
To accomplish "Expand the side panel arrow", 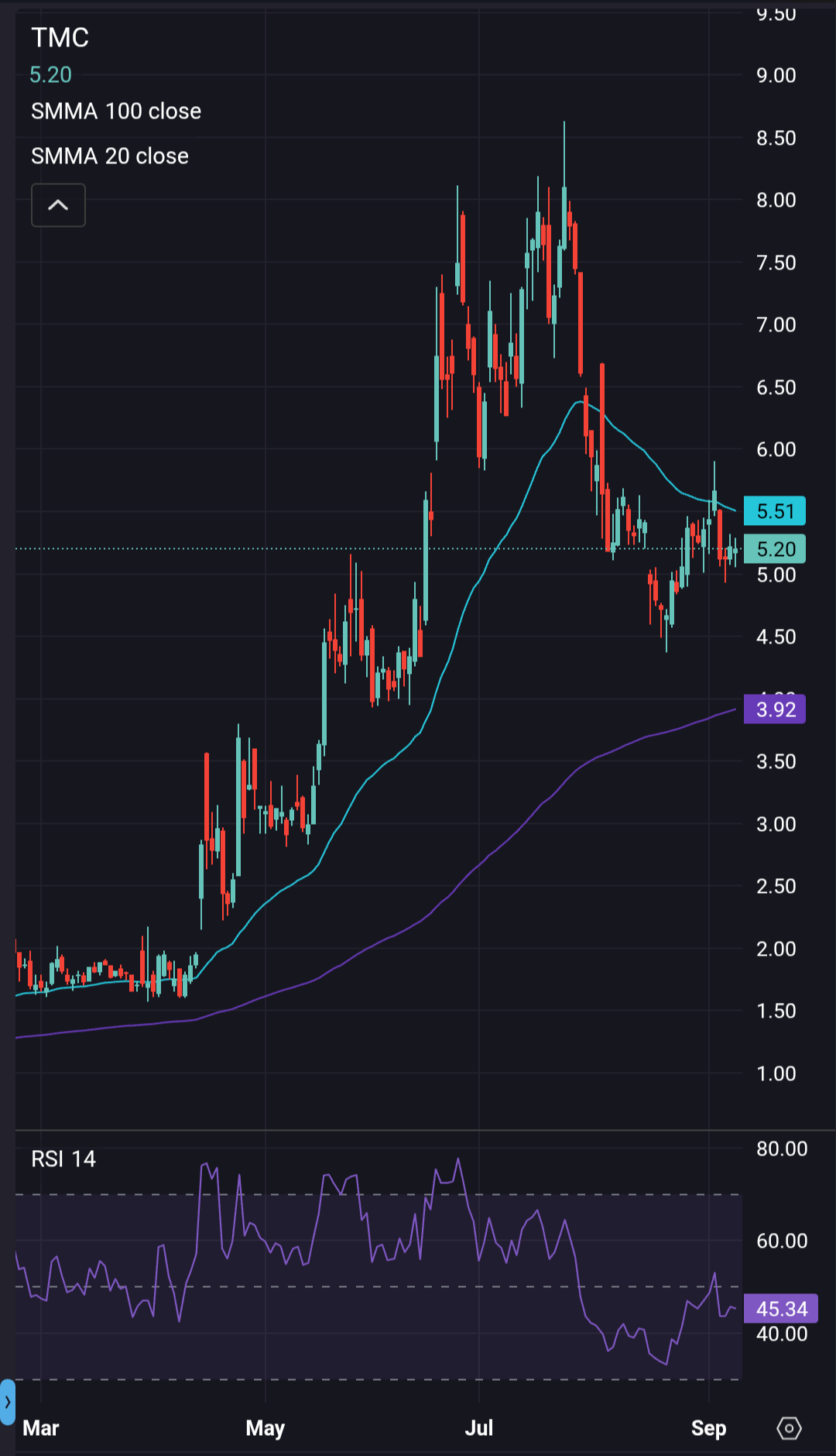I will pyautogui.click(x=8, y=1403).
